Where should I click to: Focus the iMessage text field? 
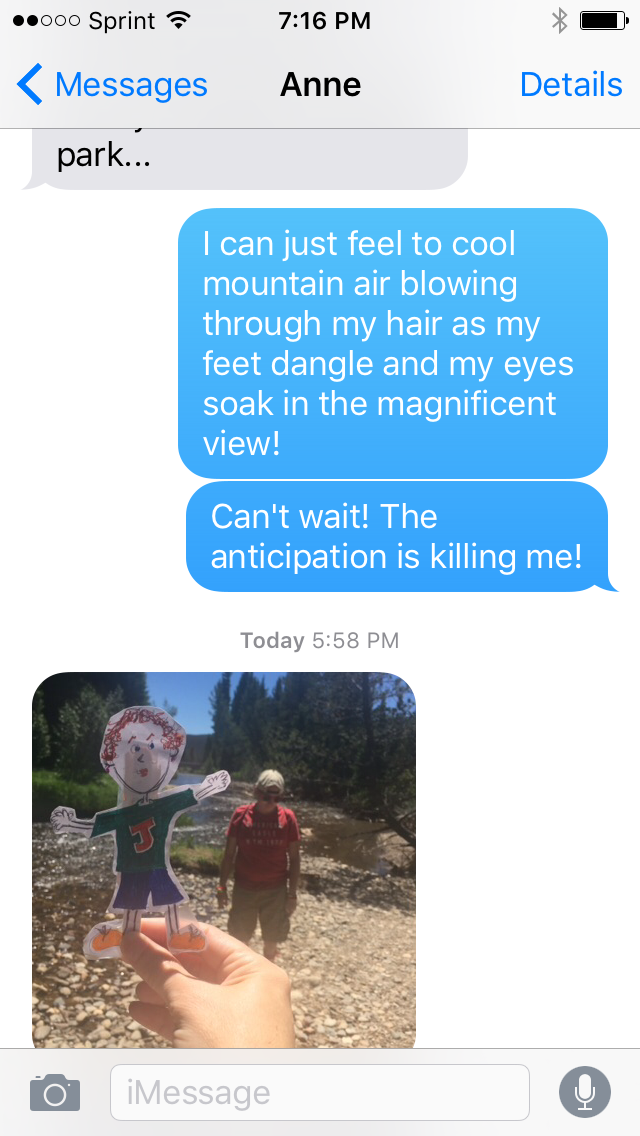coord(319,1092)
